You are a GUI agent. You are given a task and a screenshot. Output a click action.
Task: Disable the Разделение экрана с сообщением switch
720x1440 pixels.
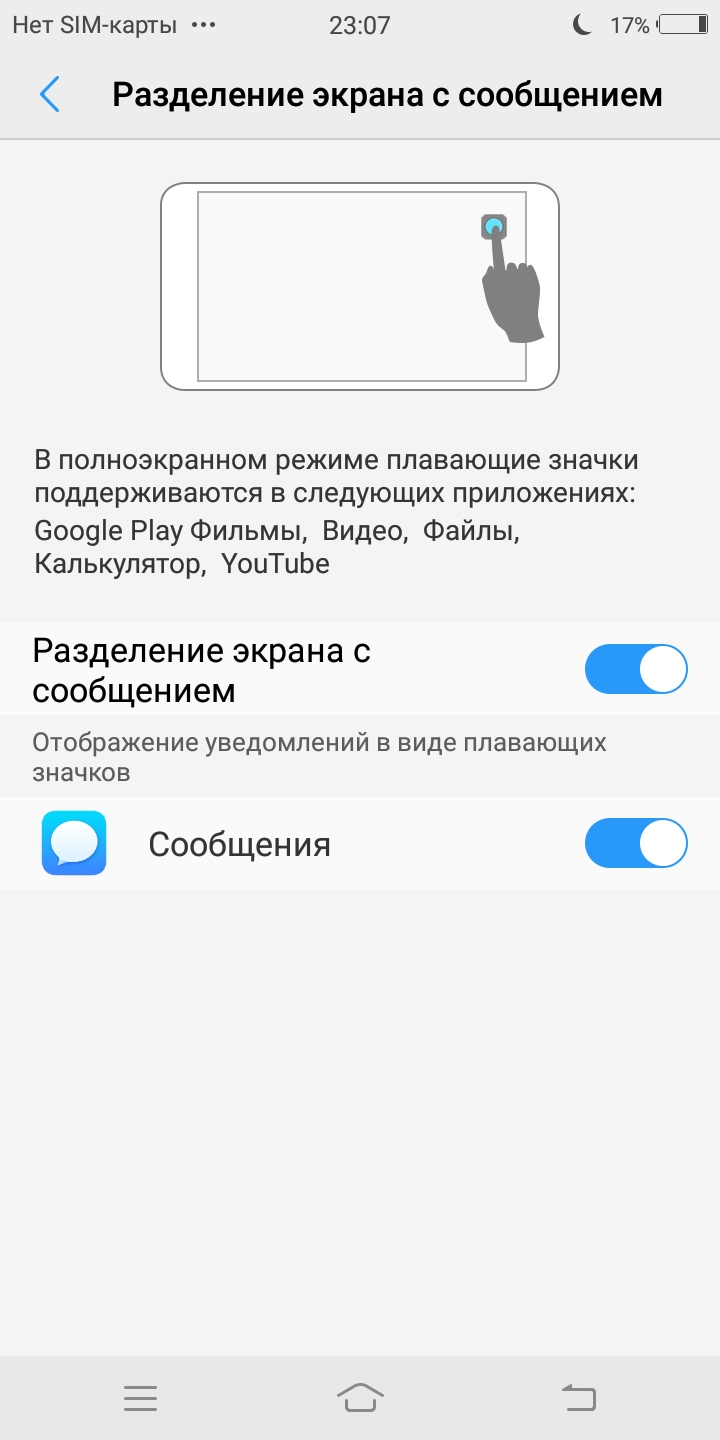(636, 669)
